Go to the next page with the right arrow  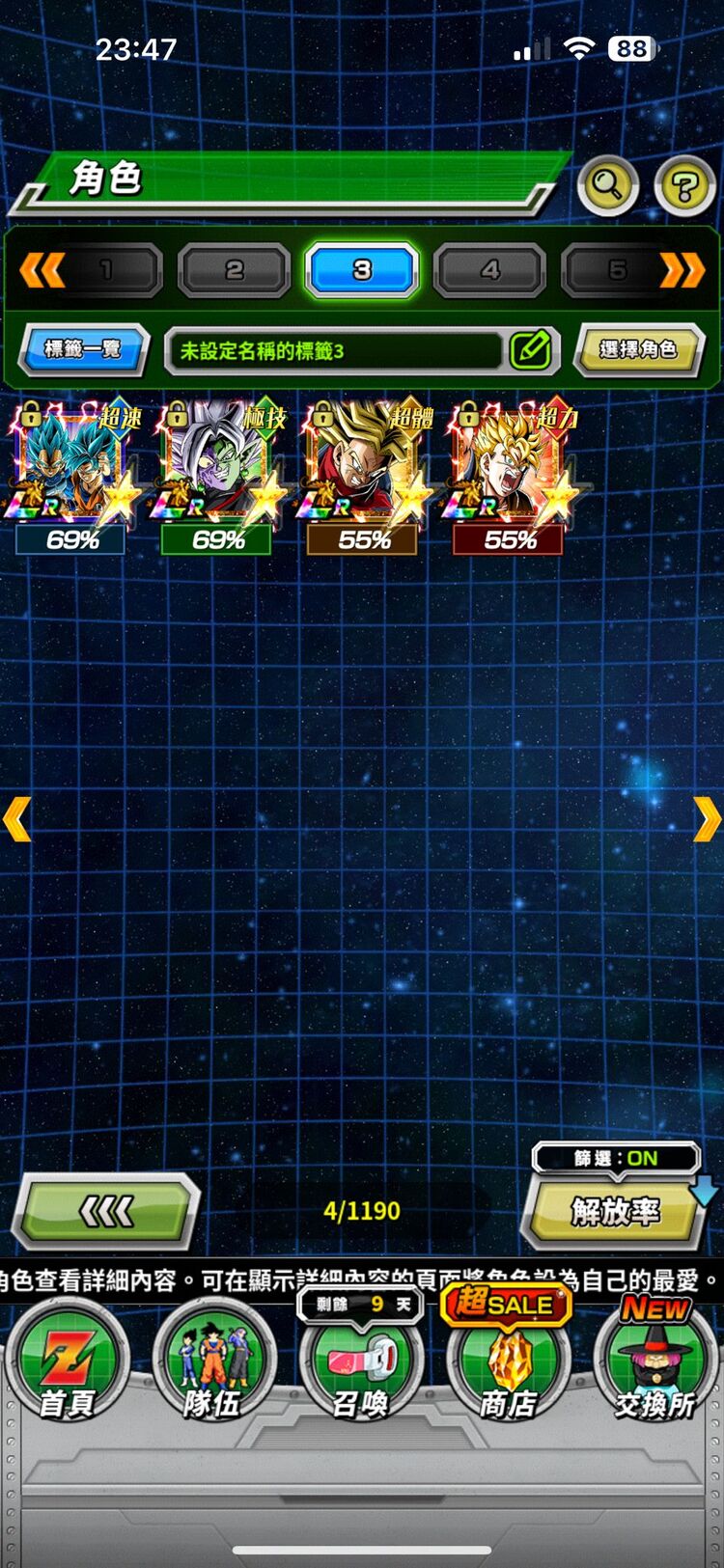[x=707, y=819]
